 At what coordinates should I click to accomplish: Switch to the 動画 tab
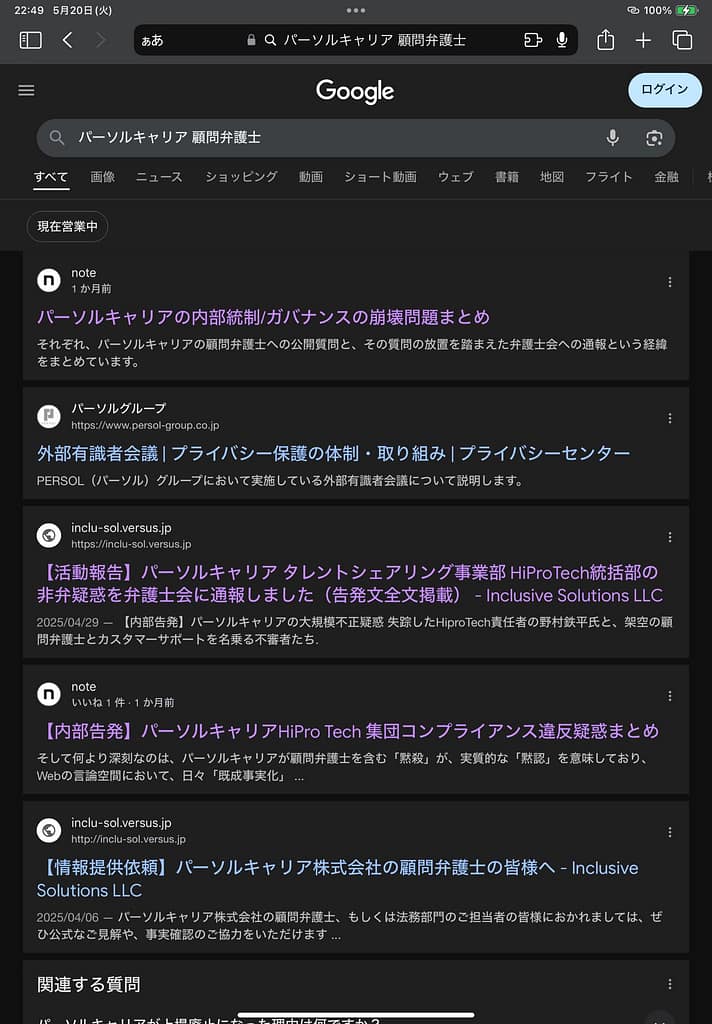pyautogui.click(x=310, y=177)
